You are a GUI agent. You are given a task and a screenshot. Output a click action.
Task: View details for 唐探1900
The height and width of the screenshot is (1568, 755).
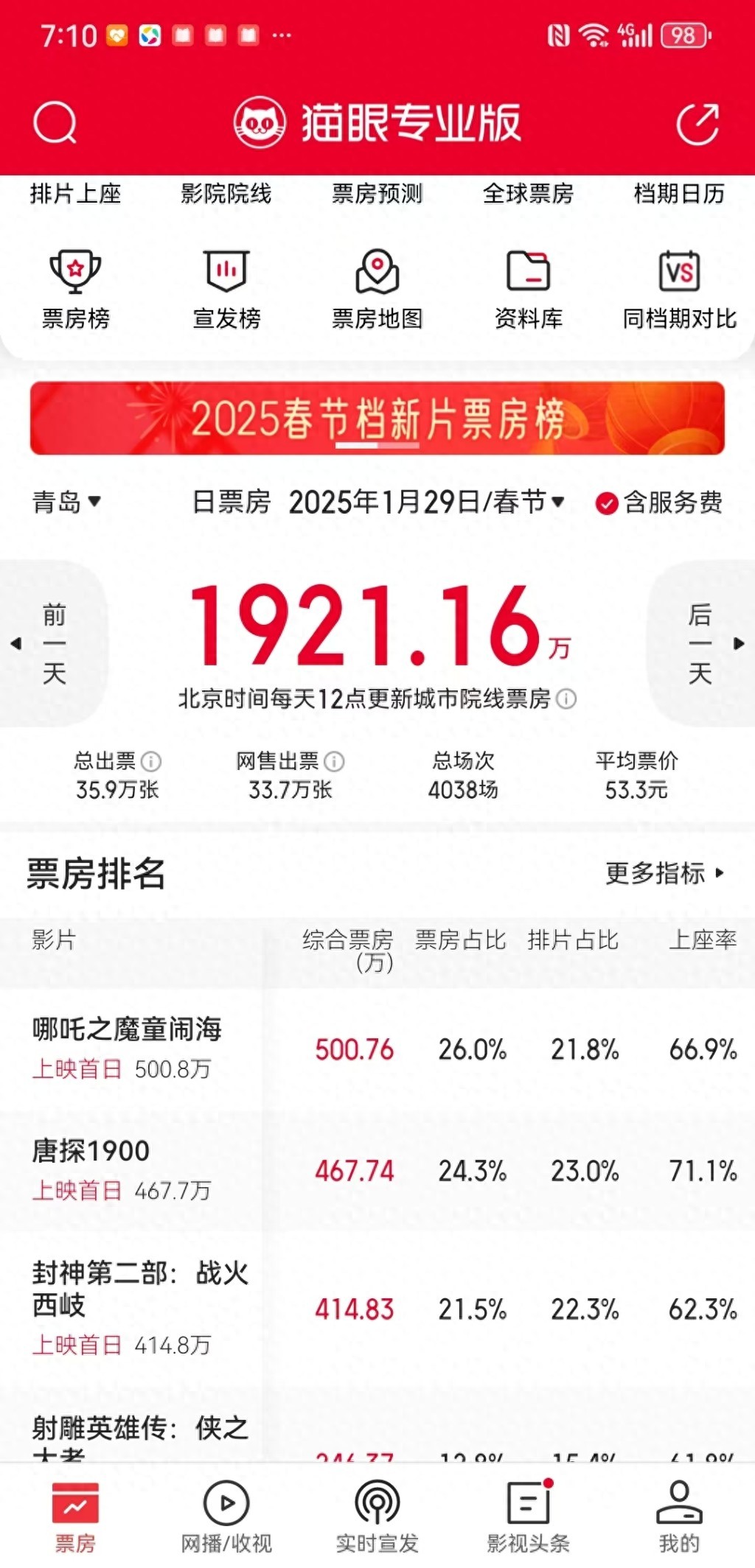coord(91,1151)
